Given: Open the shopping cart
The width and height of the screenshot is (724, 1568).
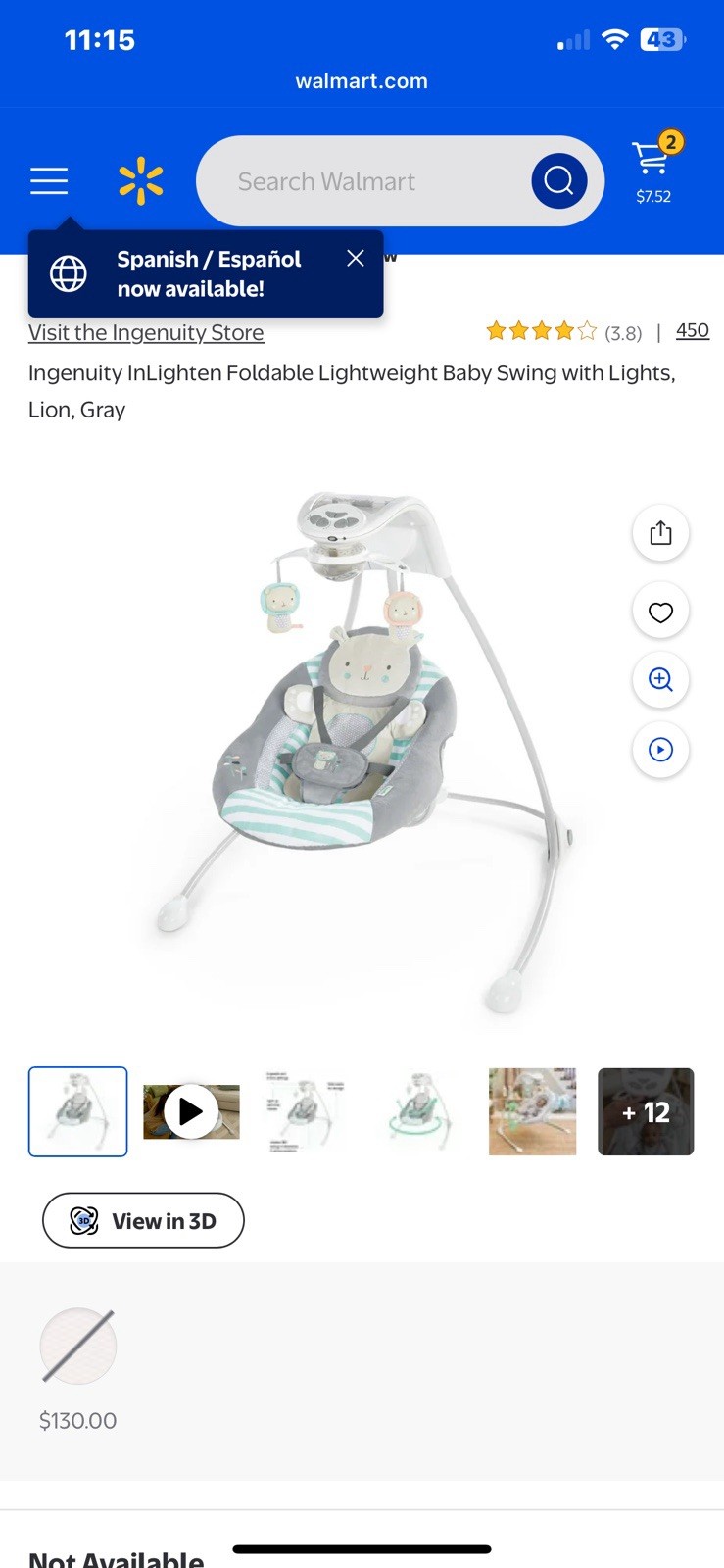Looking at the screenshot, I should coord(653,169).
